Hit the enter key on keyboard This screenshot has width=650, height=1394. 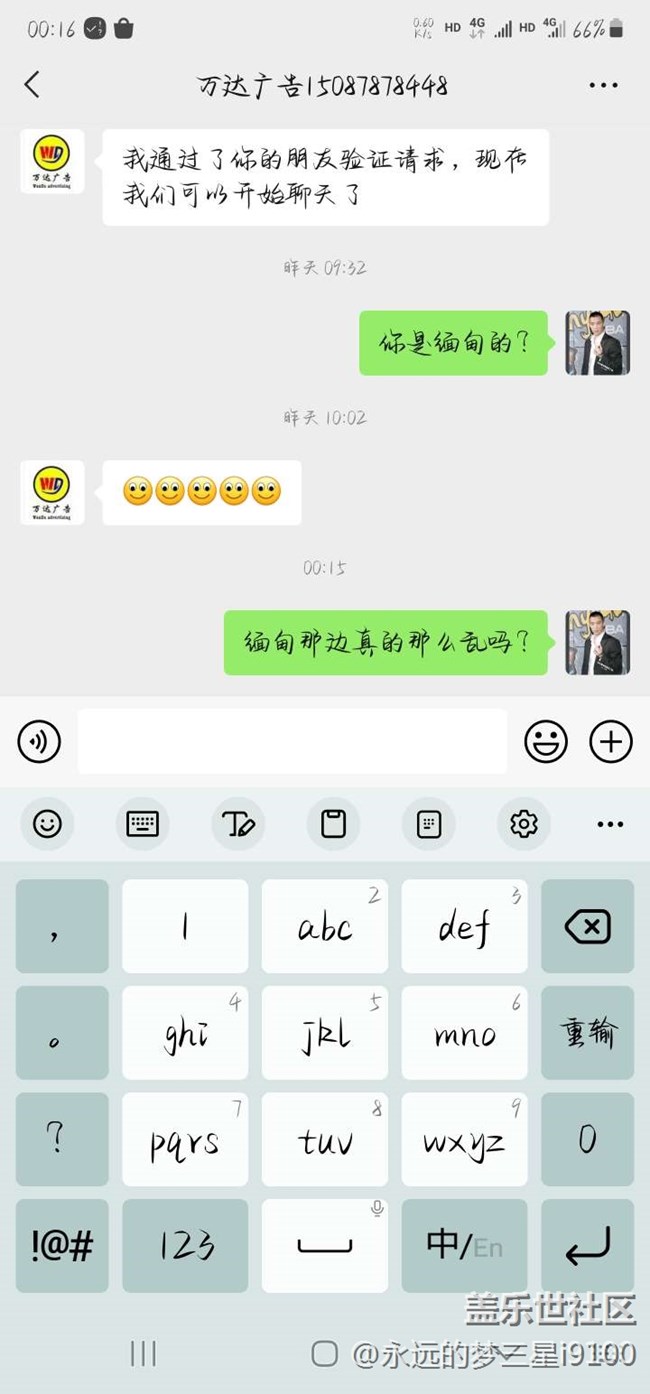tap(587, 1245)
